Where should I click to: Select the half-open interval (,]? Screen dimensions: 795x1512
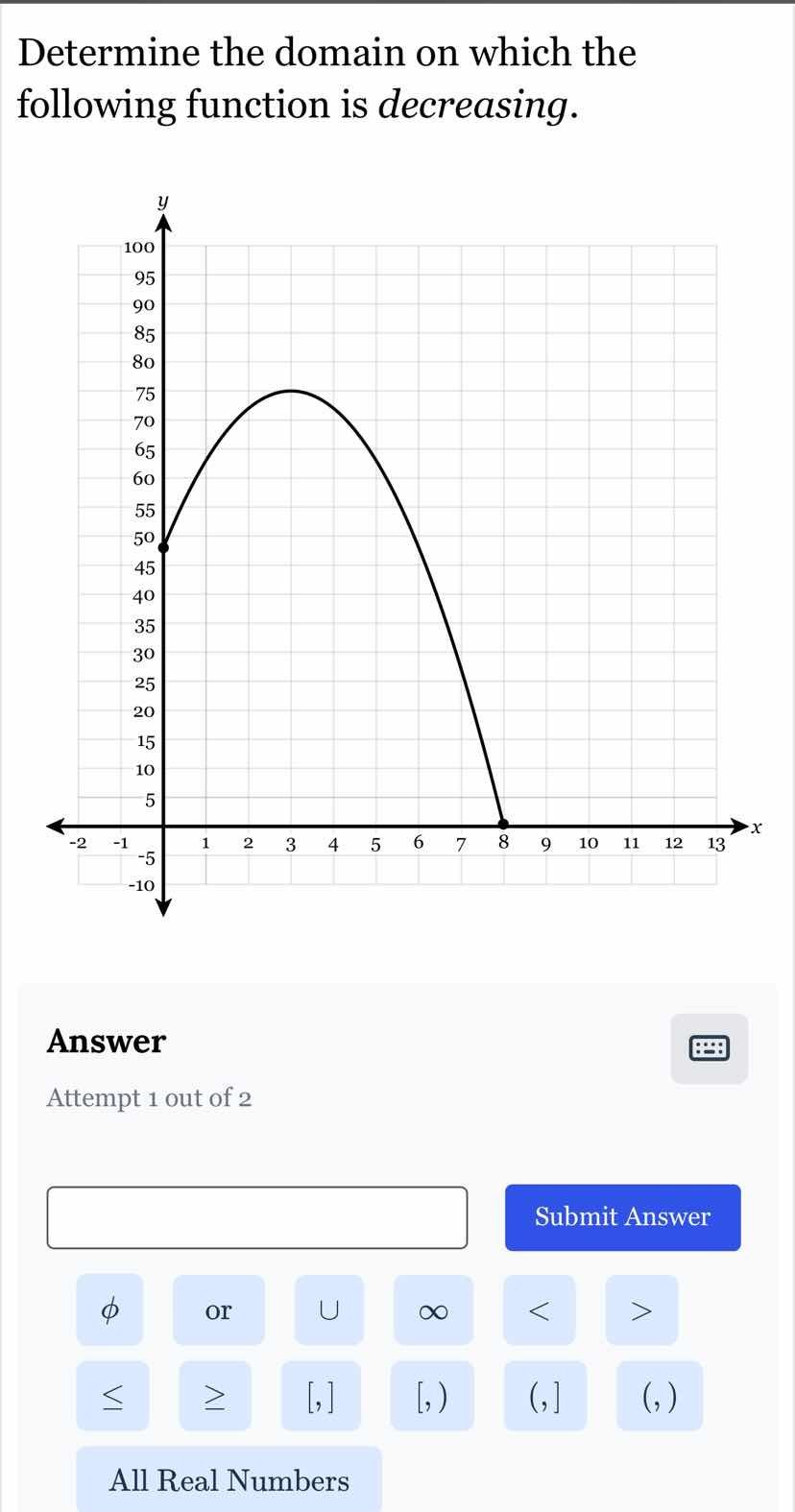[x=544, y=1397]
